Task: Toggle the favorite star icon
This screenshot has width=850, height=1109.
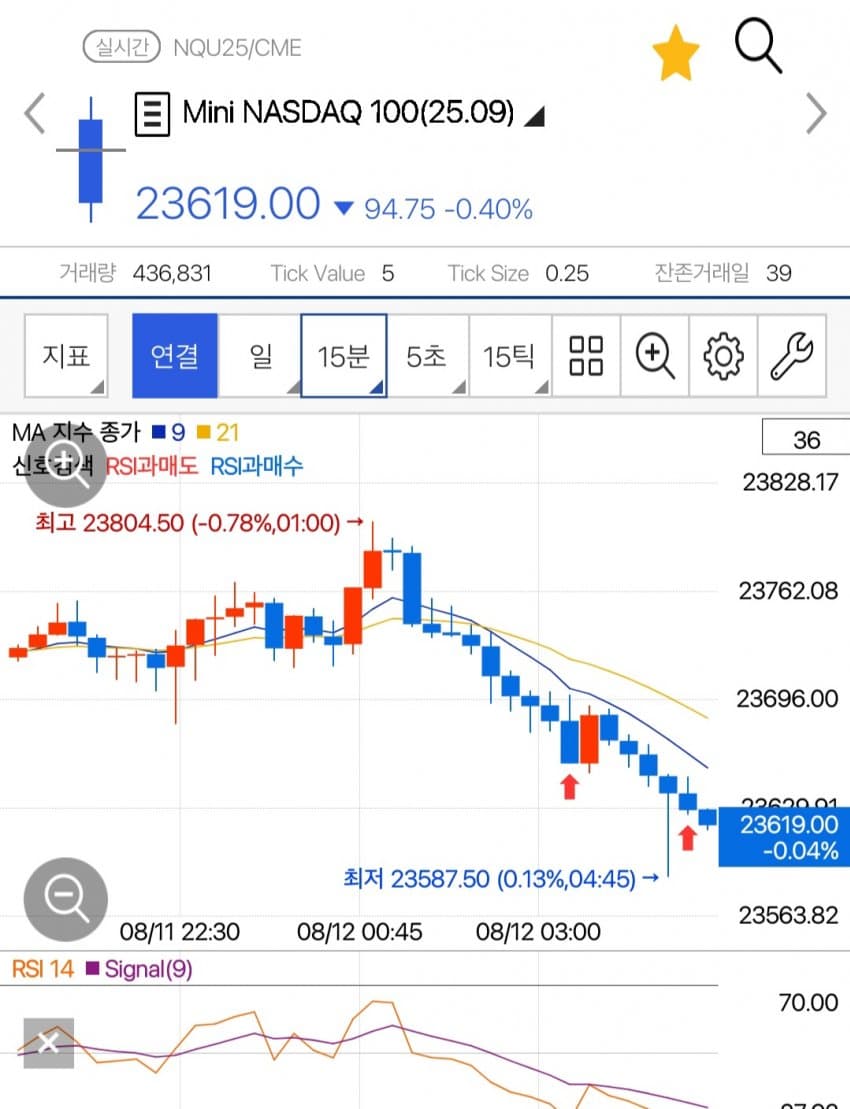Action: pos(675,55)
